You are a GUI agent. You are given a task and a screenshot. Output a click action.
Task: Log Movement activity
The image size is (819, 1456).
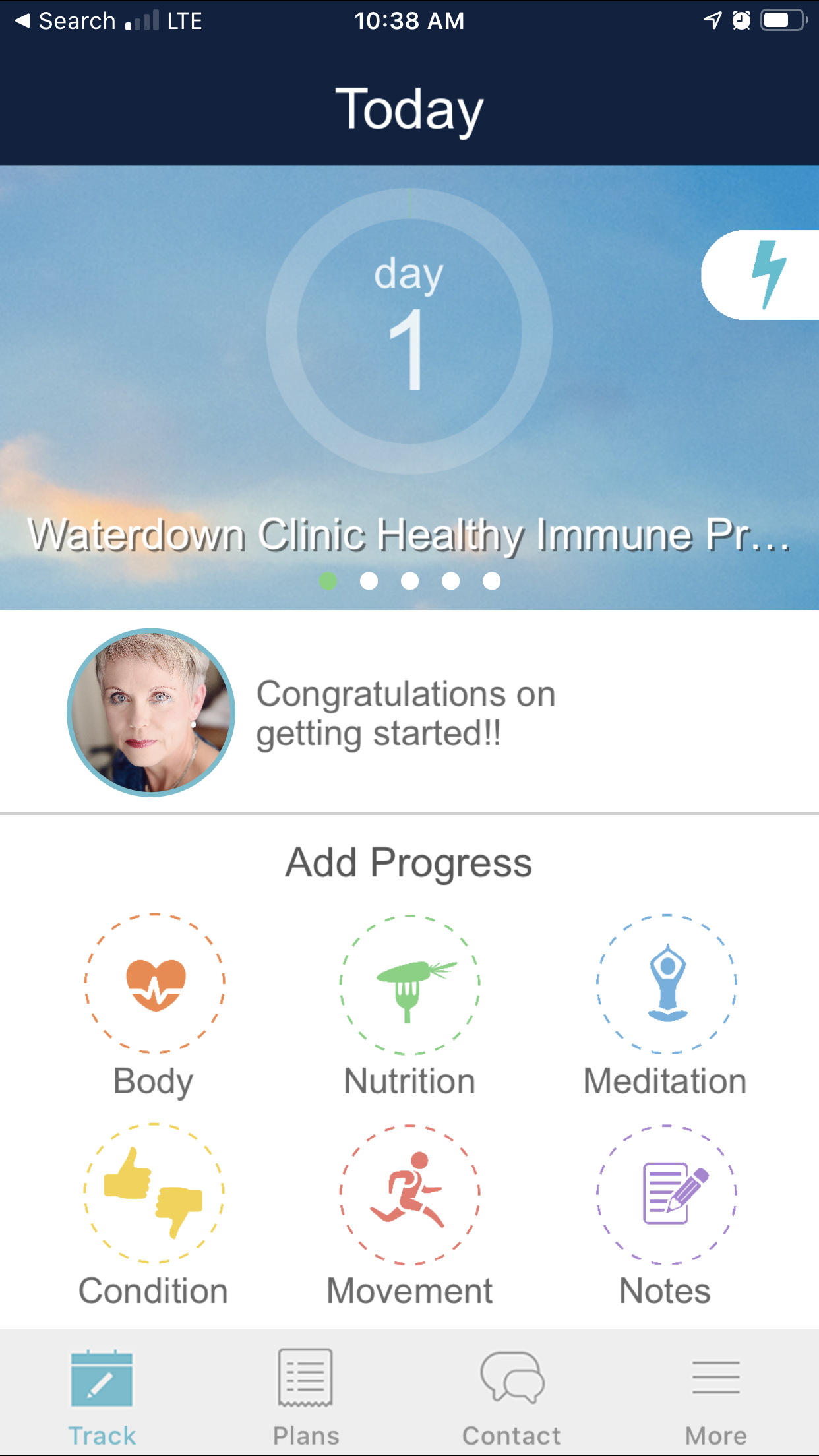(x=409, y=1194)
